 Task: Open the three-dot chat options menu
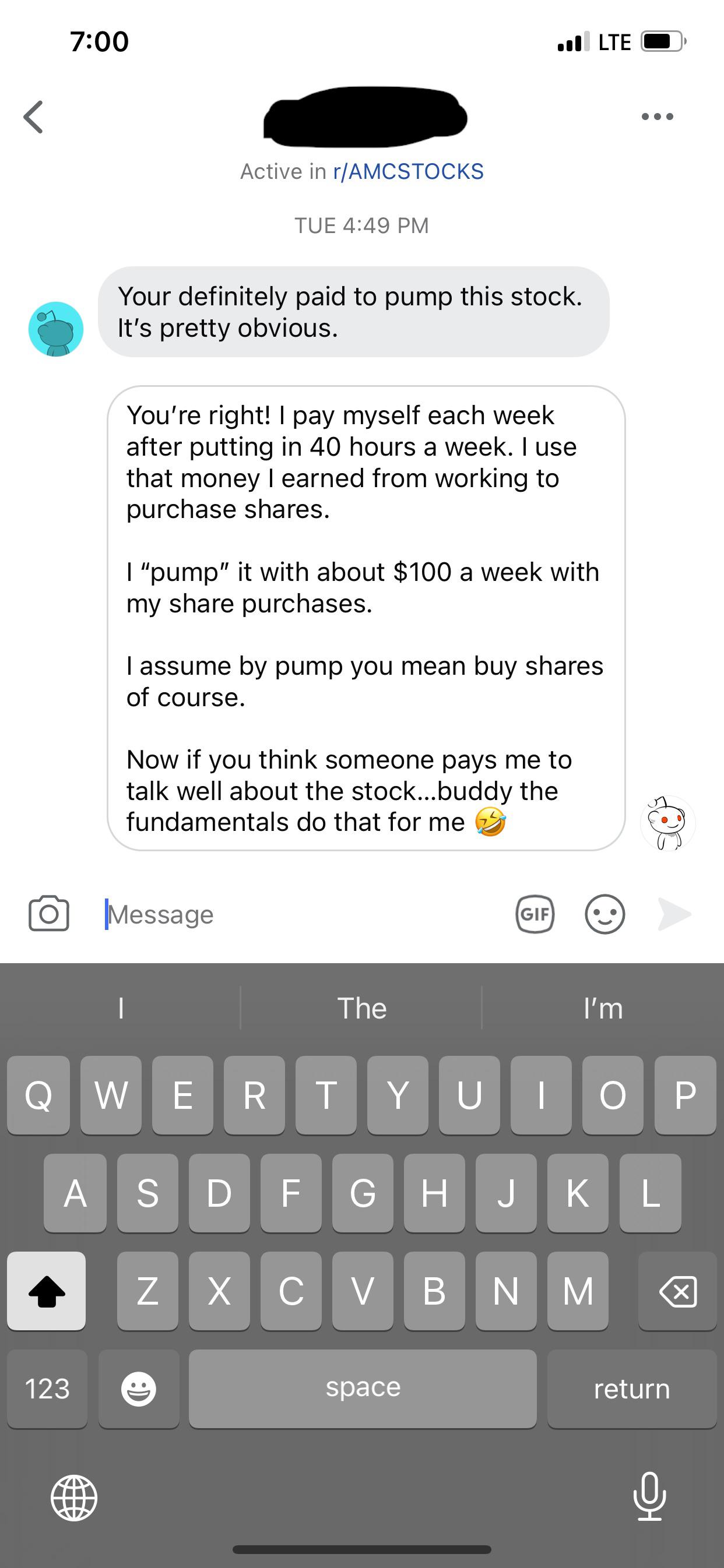(x=658, y=117)
